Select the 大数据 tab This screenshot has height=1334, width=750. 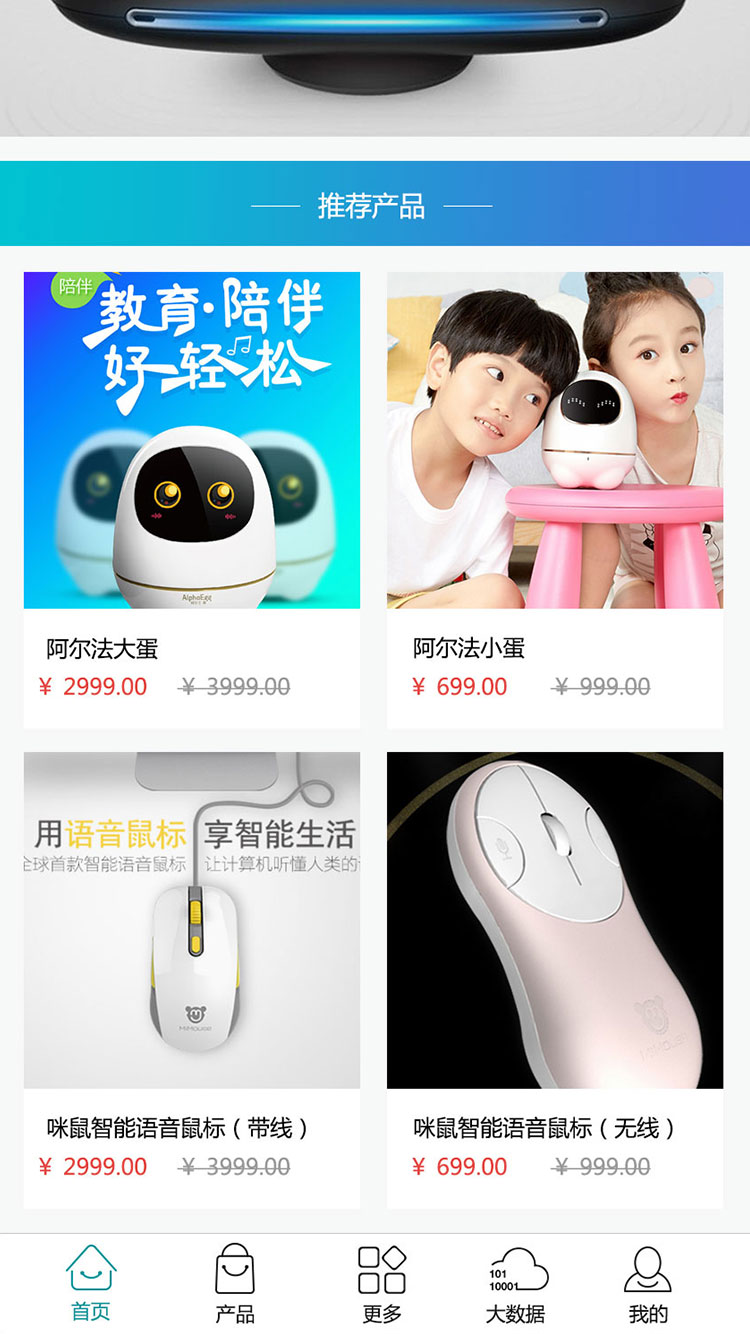tap(516, 1284)
